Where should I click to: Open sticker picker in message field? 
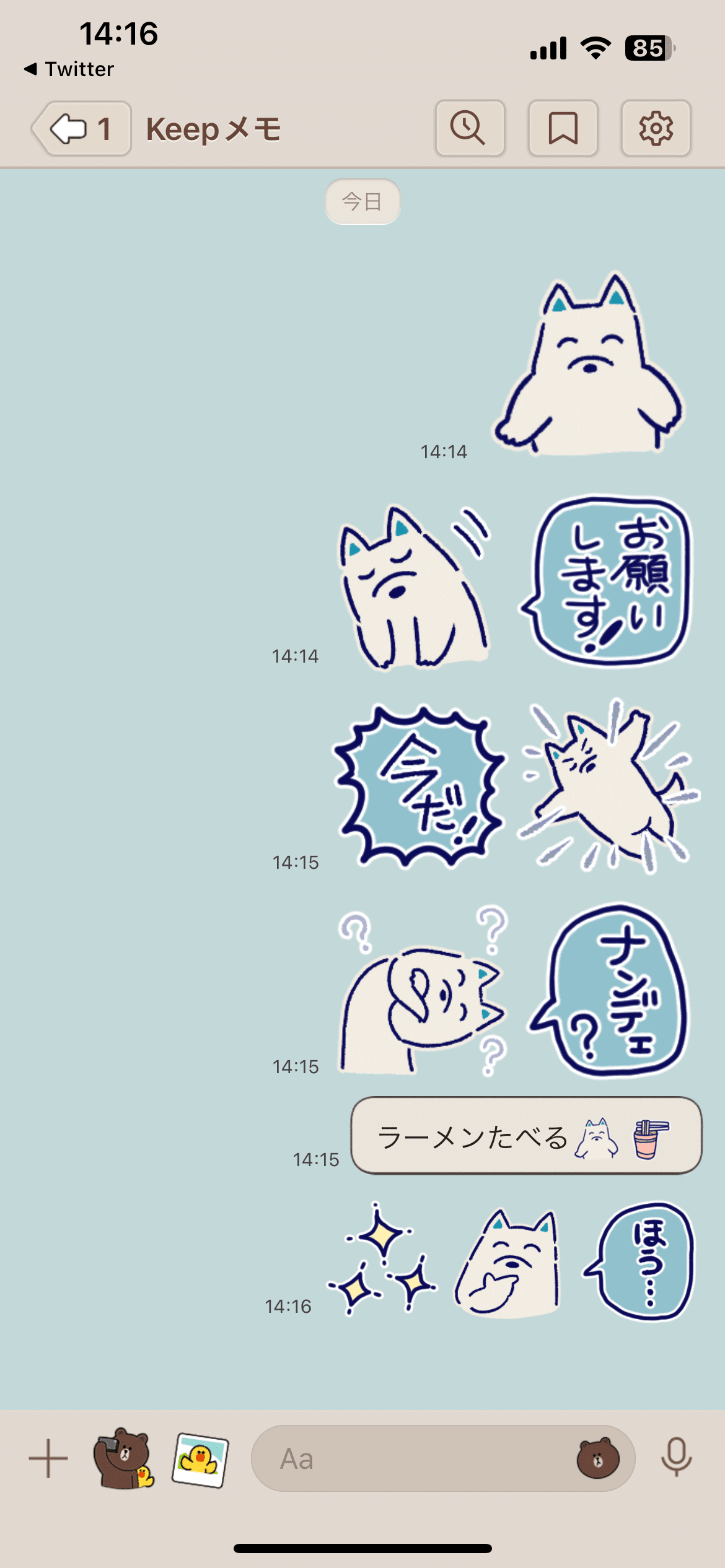click(597, 1458)
